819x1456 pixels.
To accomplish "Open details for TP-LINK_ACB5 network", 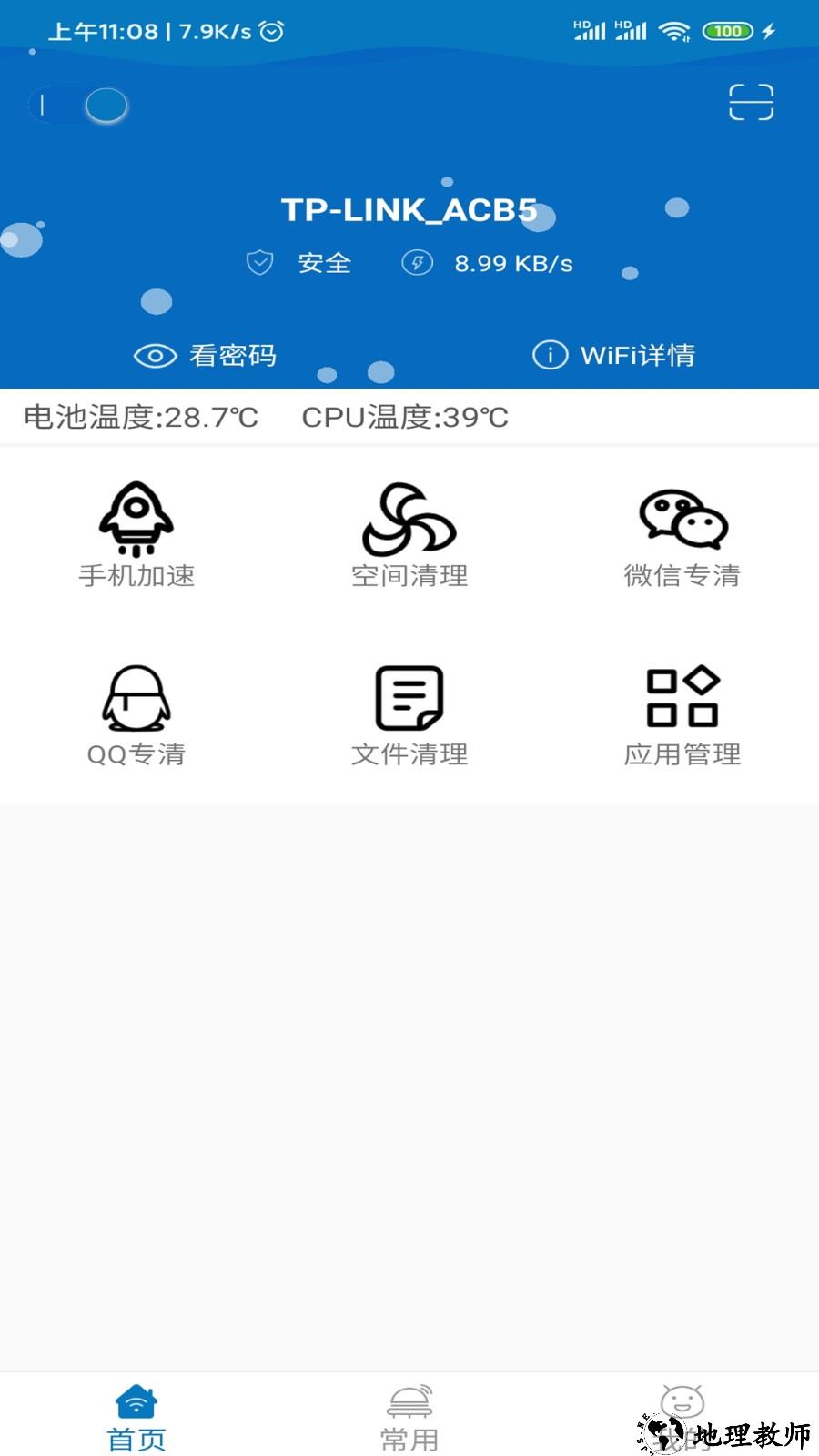I will 409,208.
